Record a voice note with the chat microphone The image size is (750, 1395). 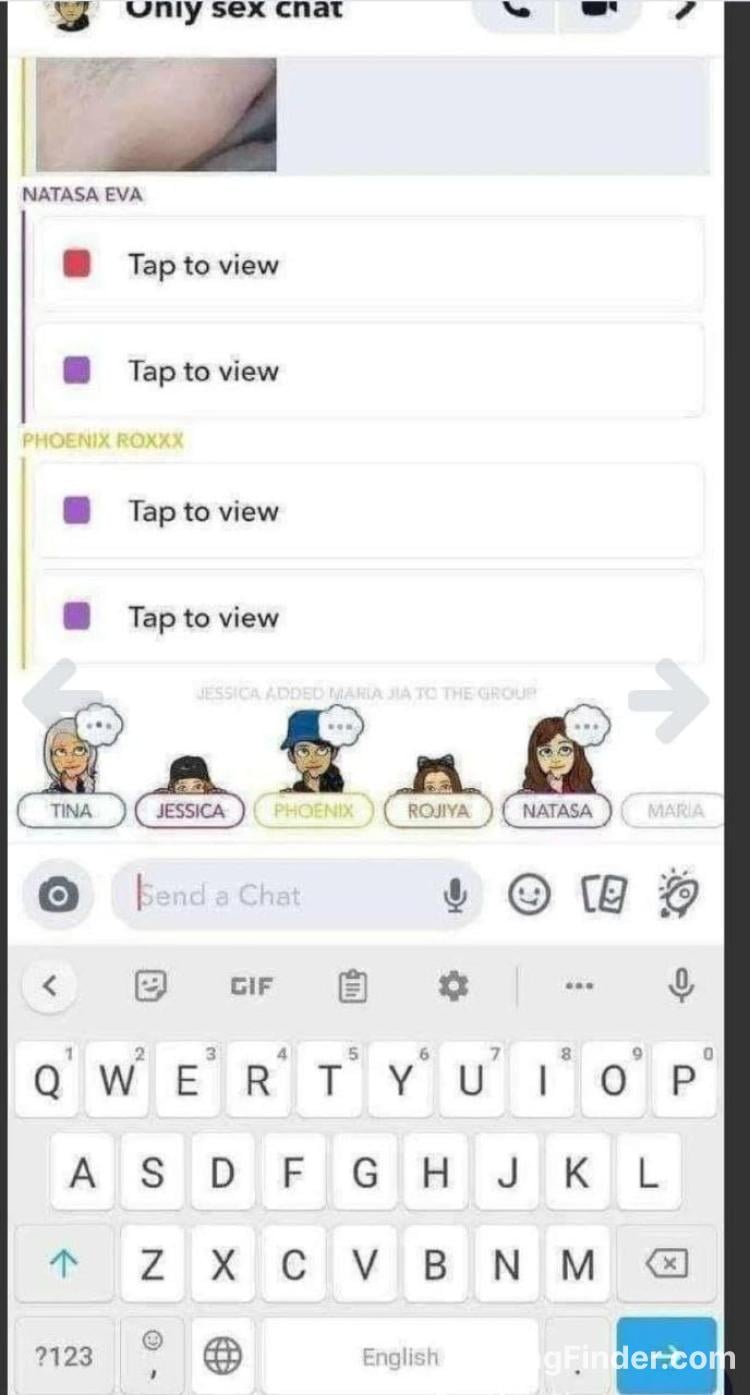[455, 895]
